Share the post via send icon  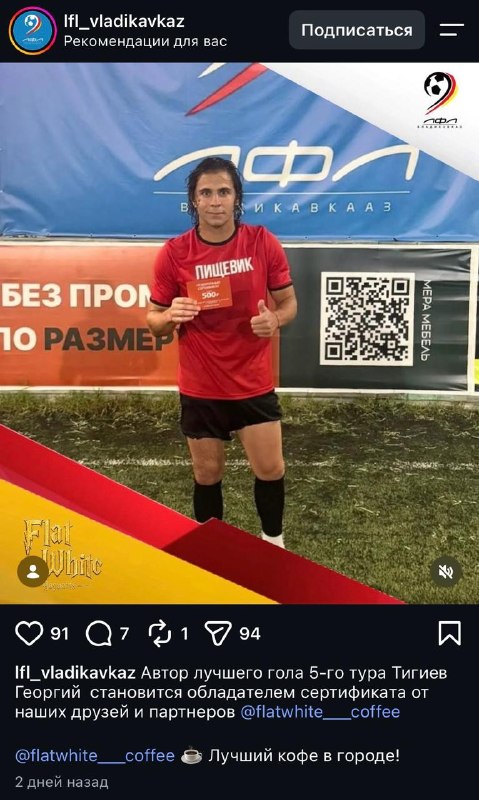click(218, 633)
